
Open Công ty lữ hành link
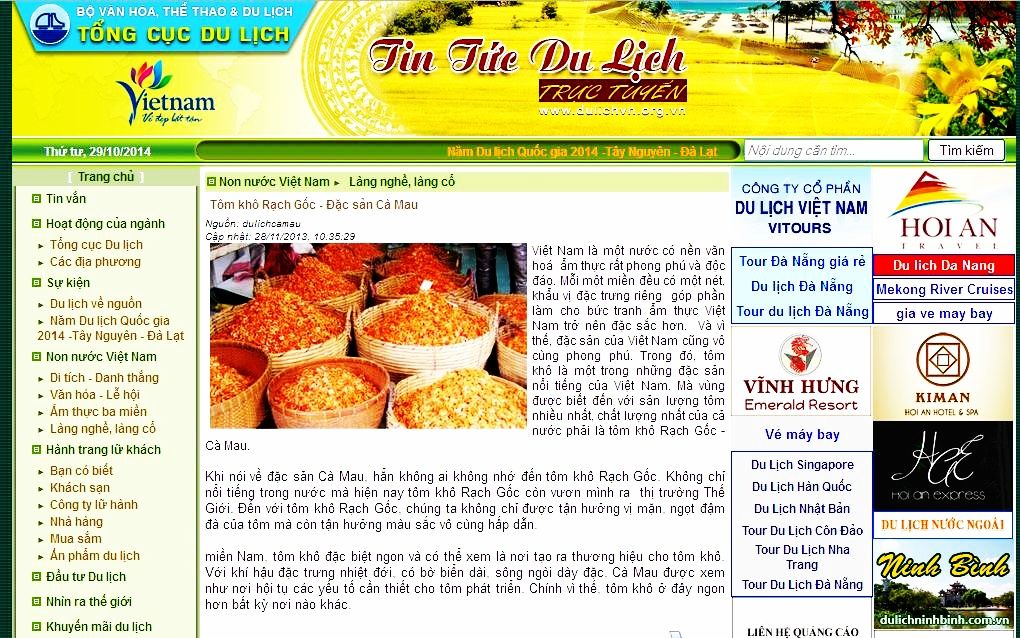point(94,505)
